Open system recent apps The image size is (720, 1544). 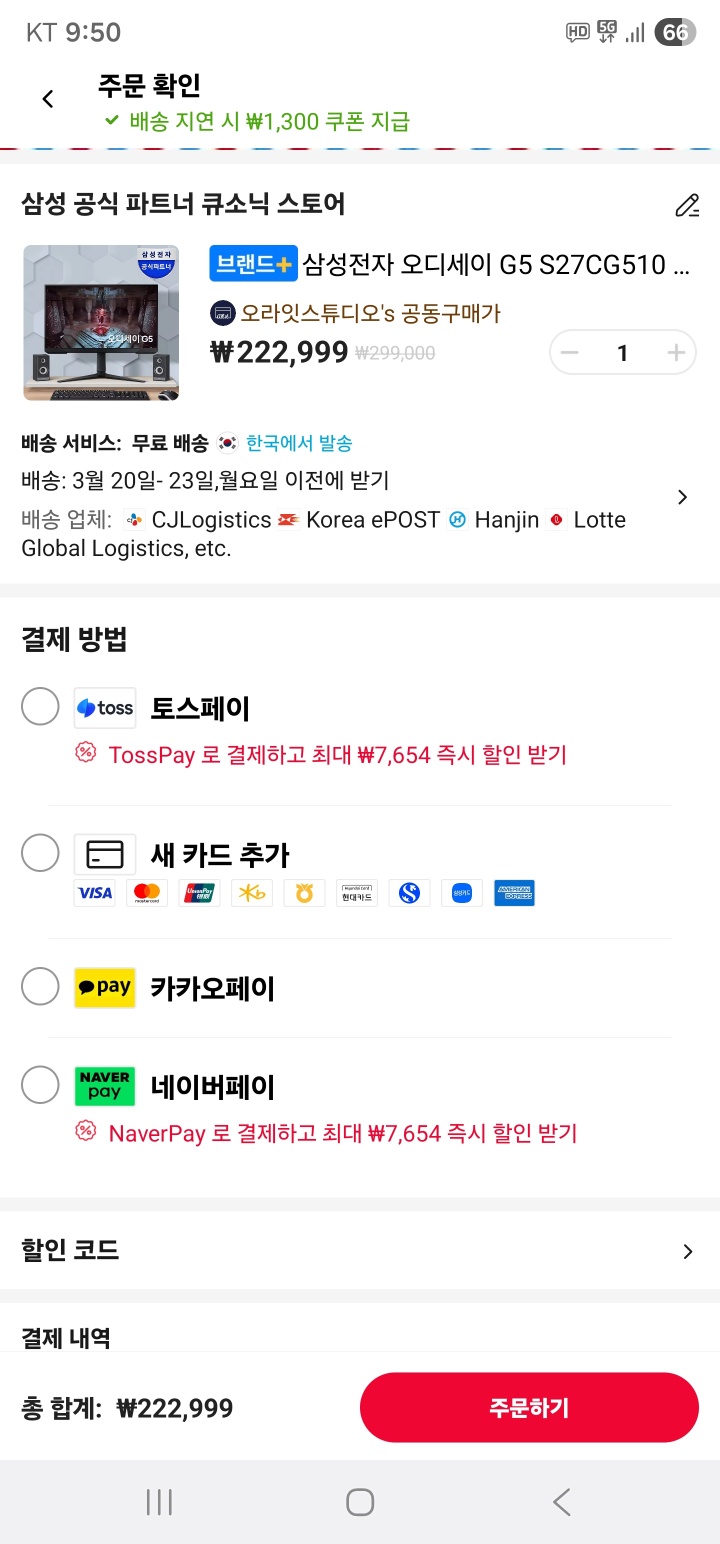pos(159,1502)
